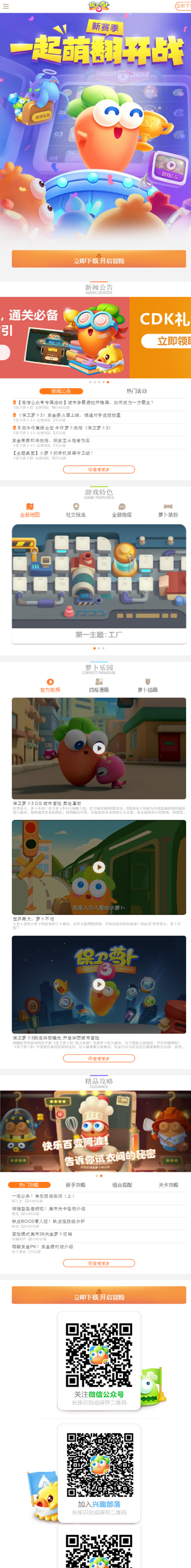This screenshot has width=191, height=1568.
Task: Open the 组合搭配 guide tab
Action: click(x=122, y=1185)
